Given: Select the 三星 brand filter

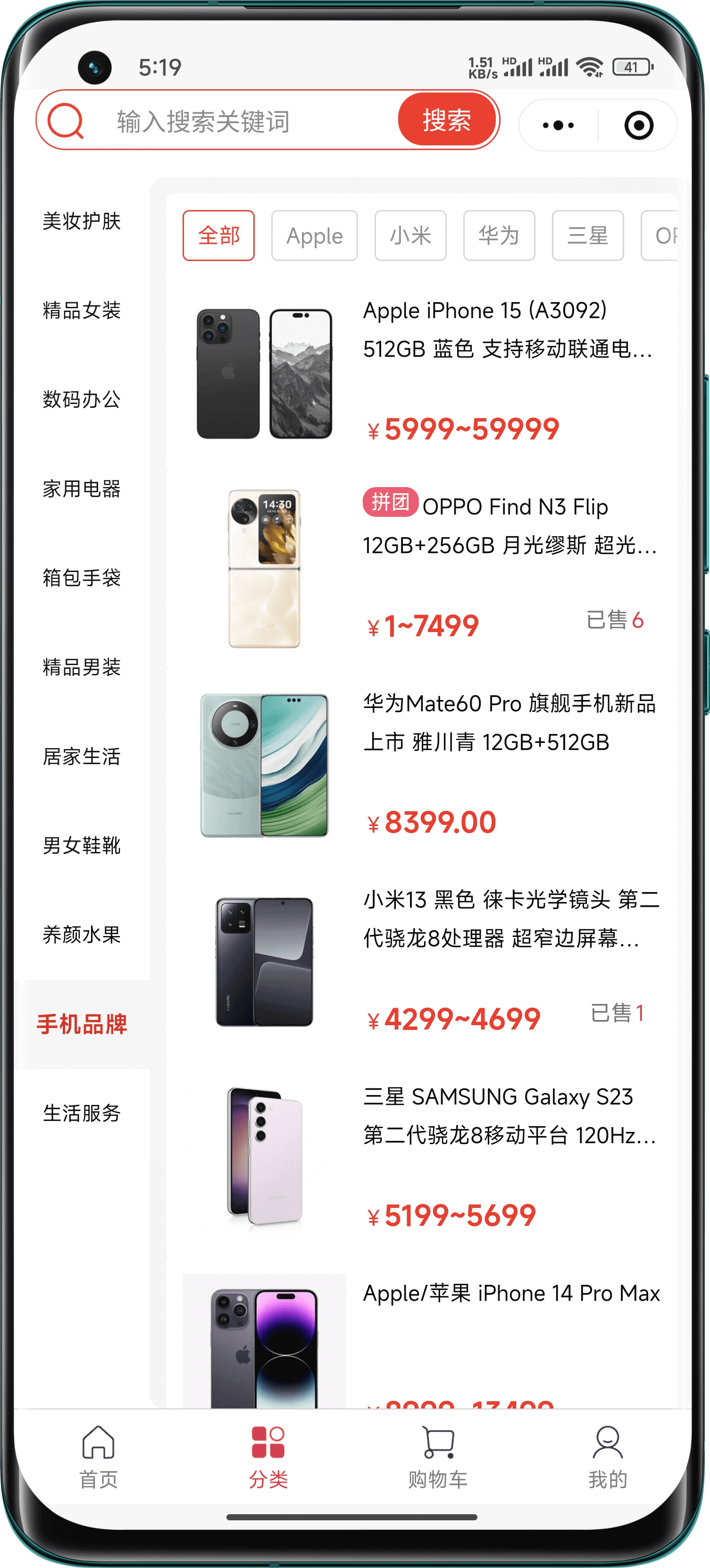Looking at the screenshot, I should click(587, 236).
